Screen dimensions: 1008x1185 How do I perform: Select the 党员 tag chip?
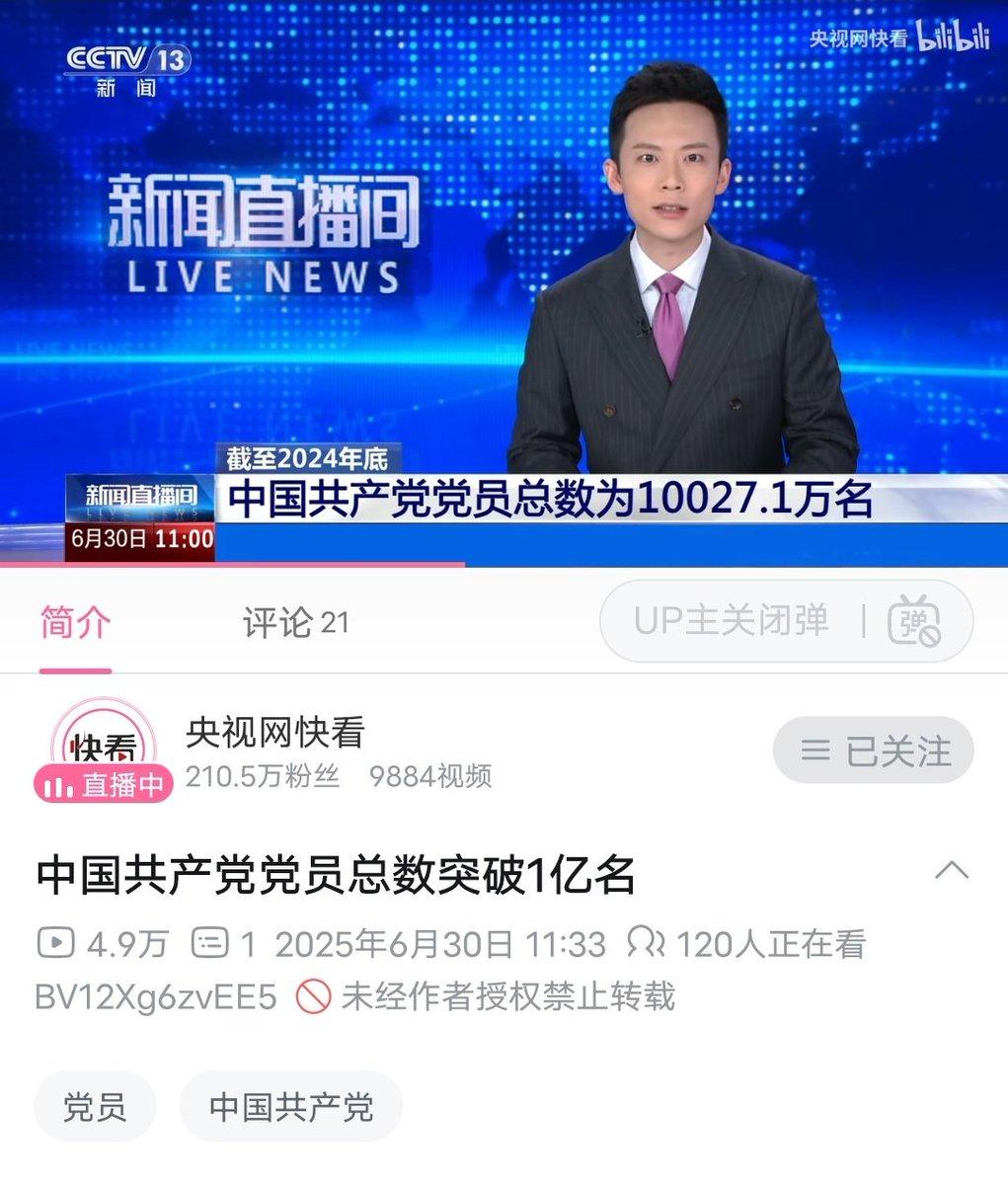(x=95, y=1107)
